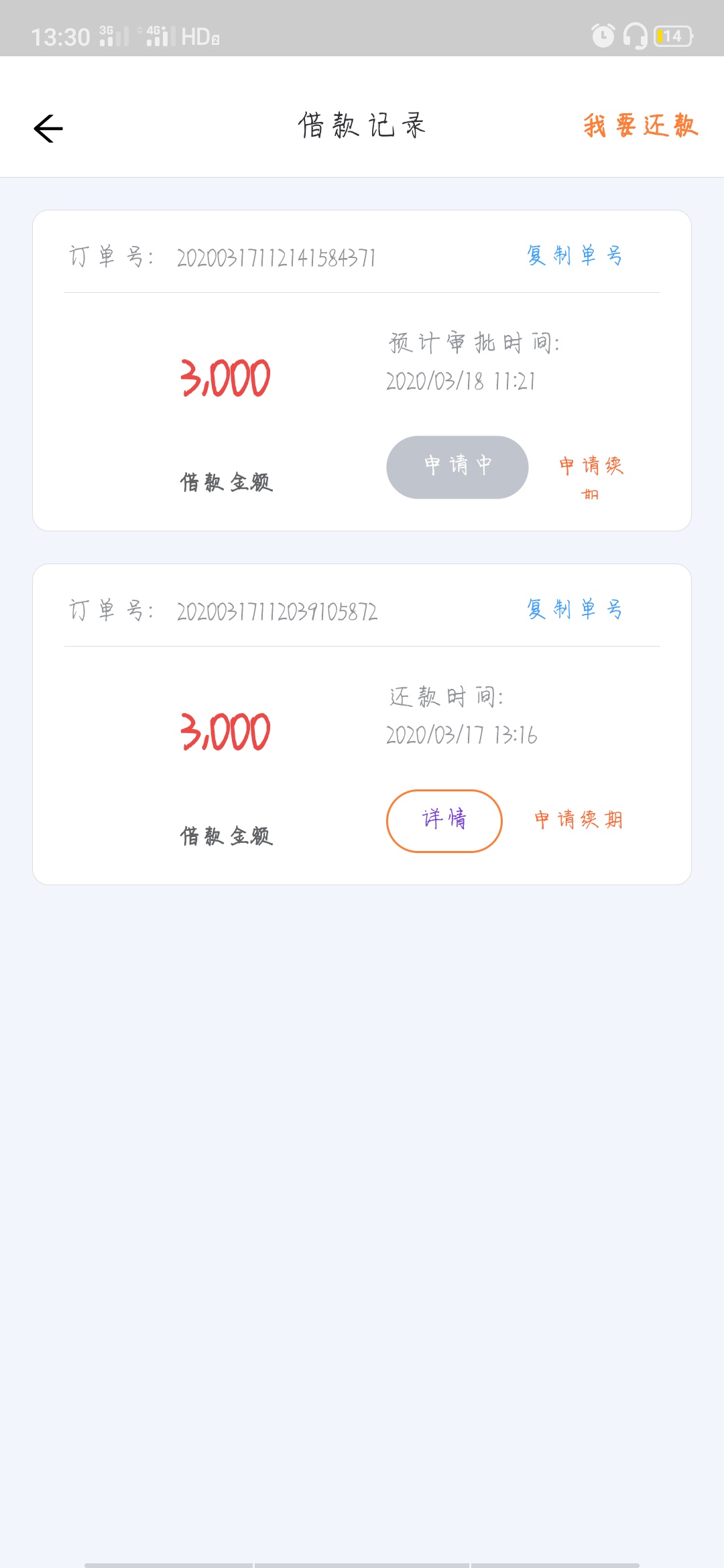Copy order number ending in 4371
The height and width of the screenshot is (1568, 724).
(x=575, y=255)
